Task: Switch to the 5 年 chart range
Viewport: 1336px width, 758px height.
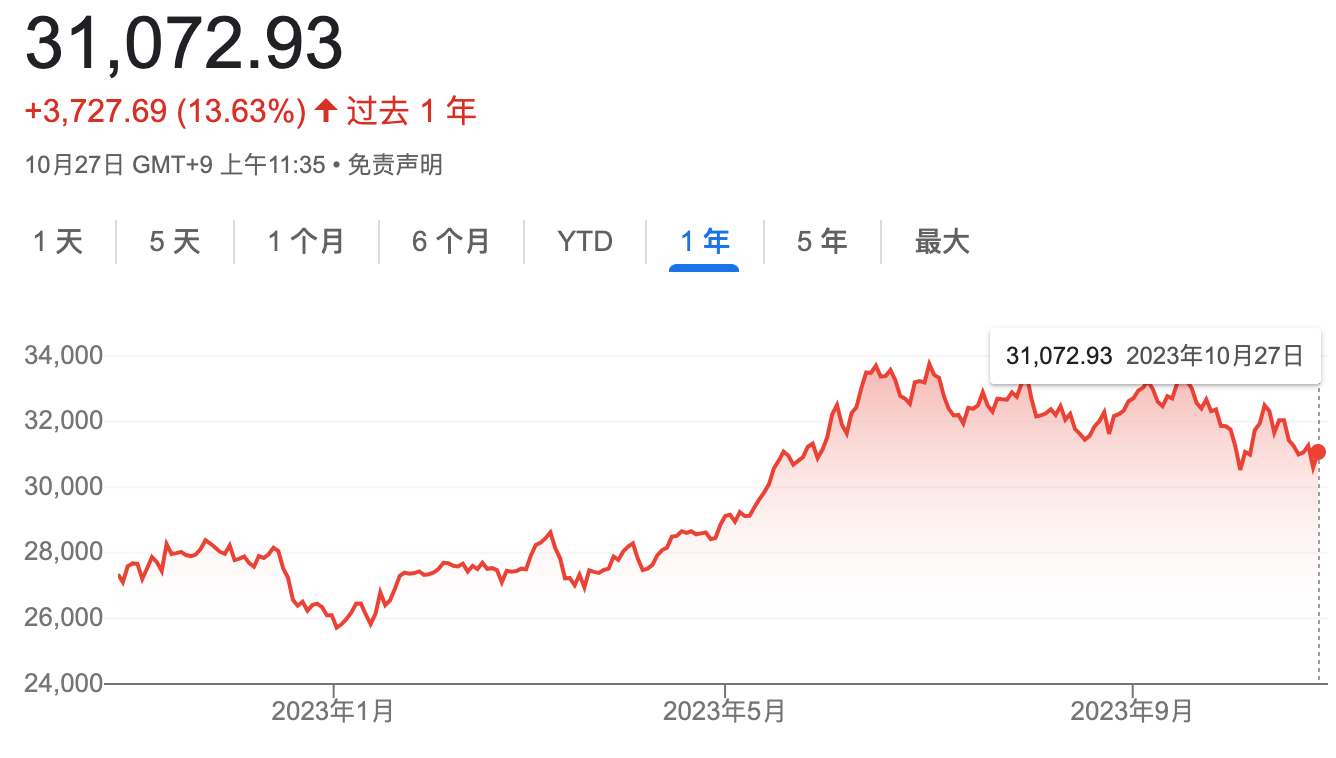Action: point(822,242)
